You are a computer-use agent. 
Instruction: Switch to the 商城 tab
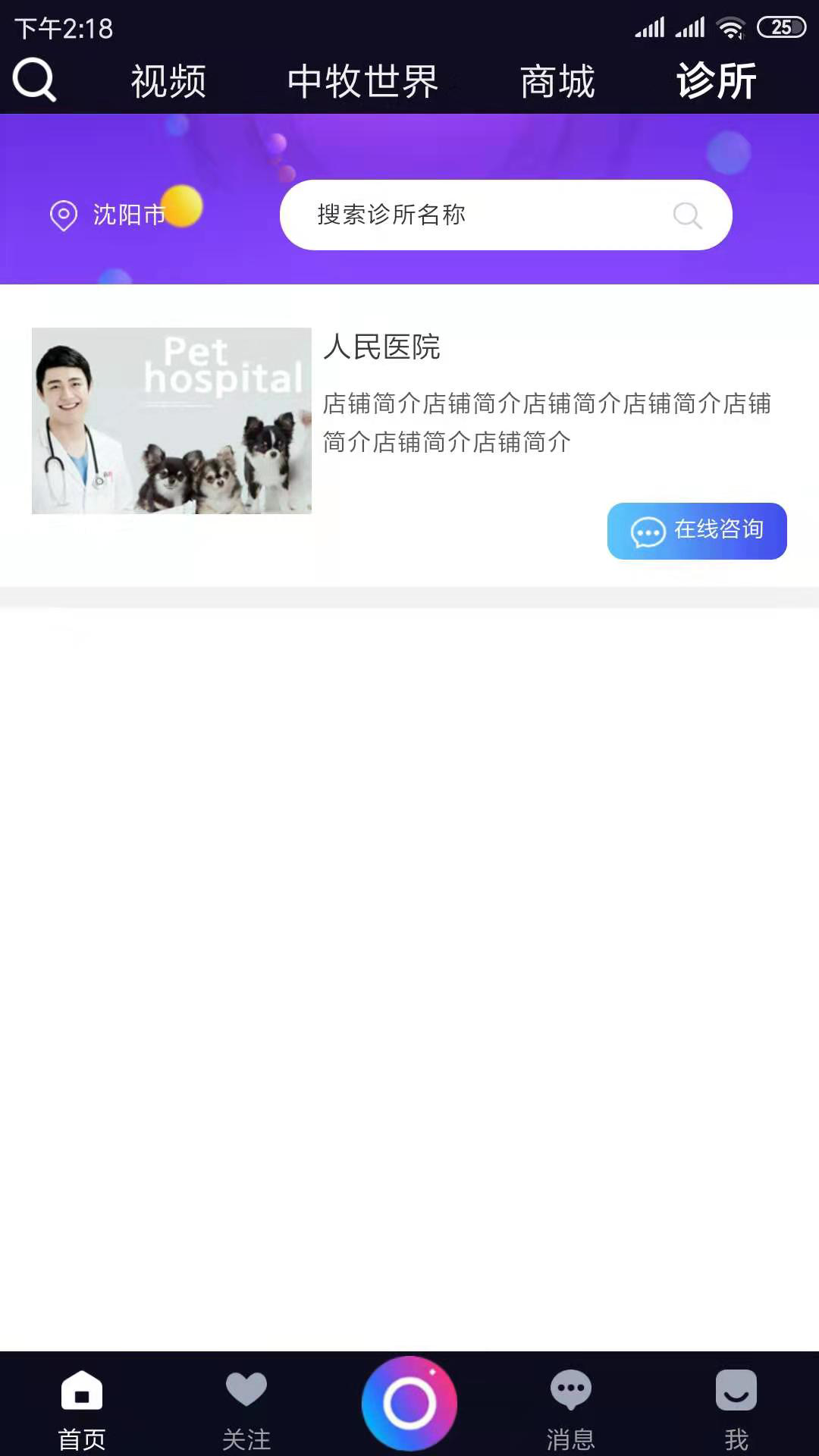tap(557, 81)
